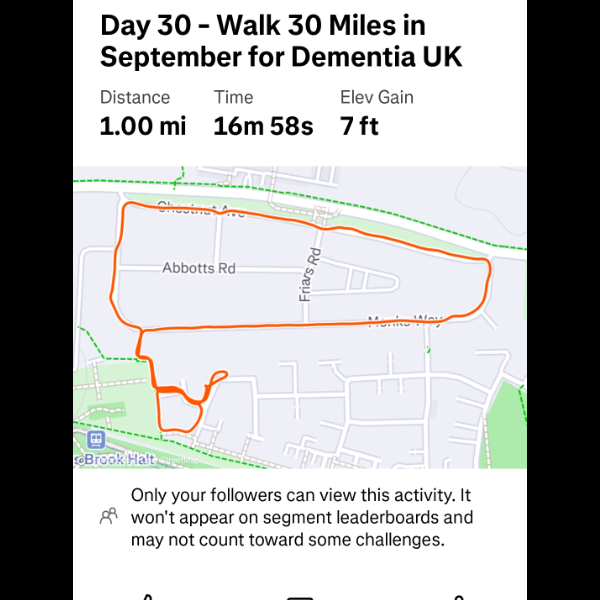This screenshot has height=600, width=600.
Task: Open the activity route map
Action: tap(300, 316)
